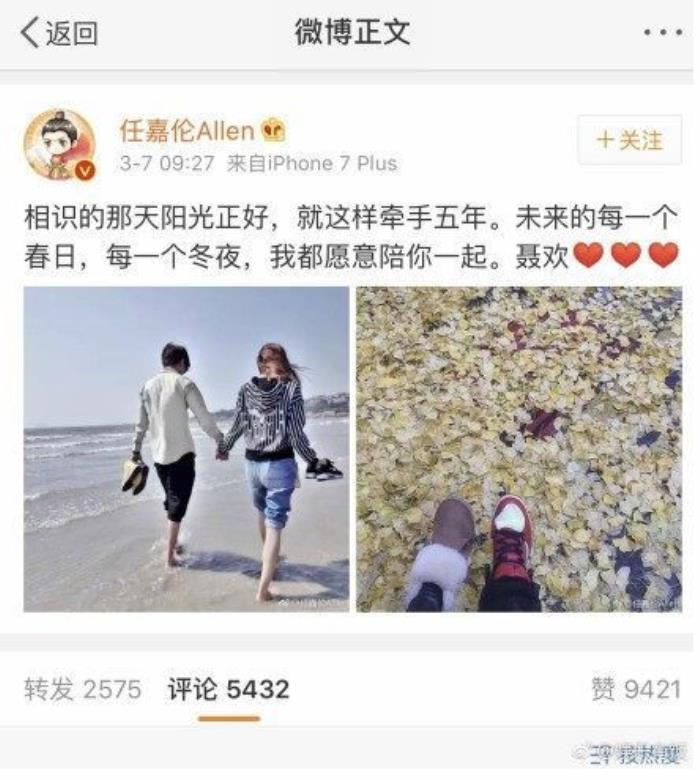Go back via 返回 button

pos(58,33)
